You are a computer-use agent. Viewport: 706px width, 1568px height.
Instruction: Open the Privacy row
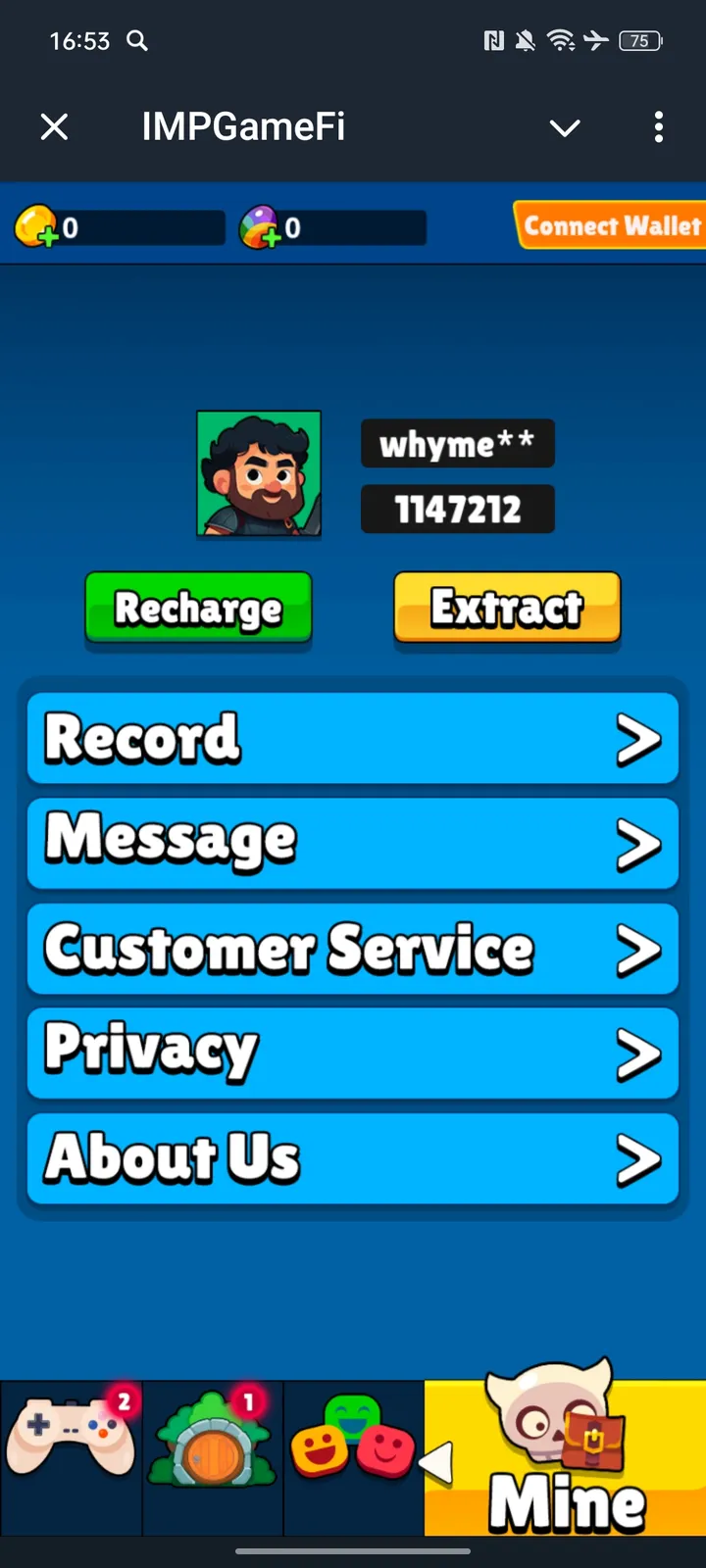tap(353, 1053)
